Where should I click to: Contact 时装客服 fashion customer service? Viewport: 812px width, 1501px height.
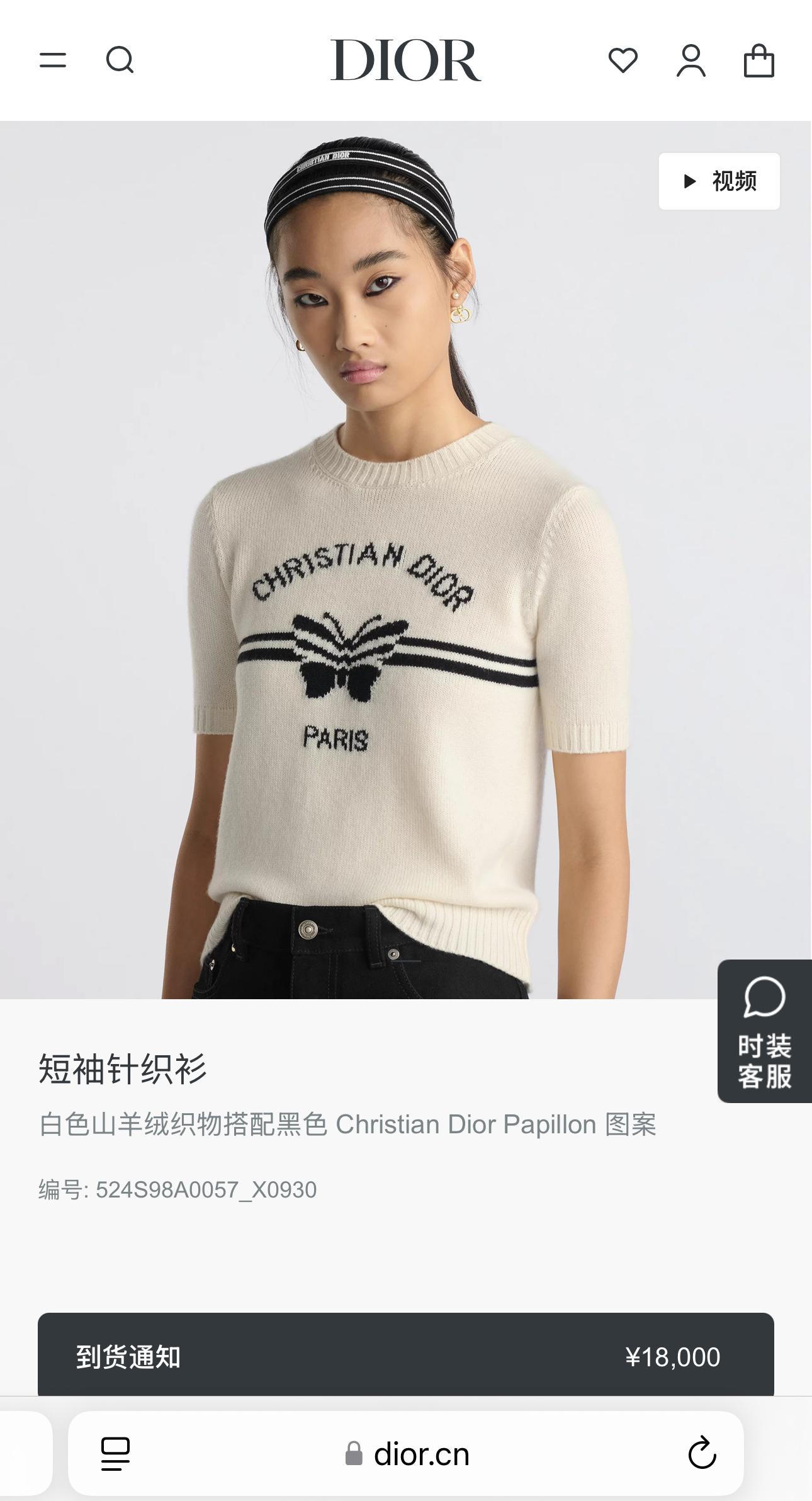pyautogui.click(x=764, y=1031)
